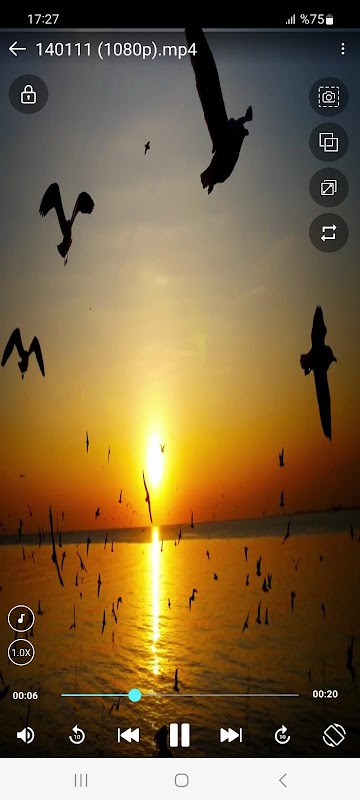The image size is (360, 800).
Task: Mute the volume speaker icon
Action: (x=25, y=735)
